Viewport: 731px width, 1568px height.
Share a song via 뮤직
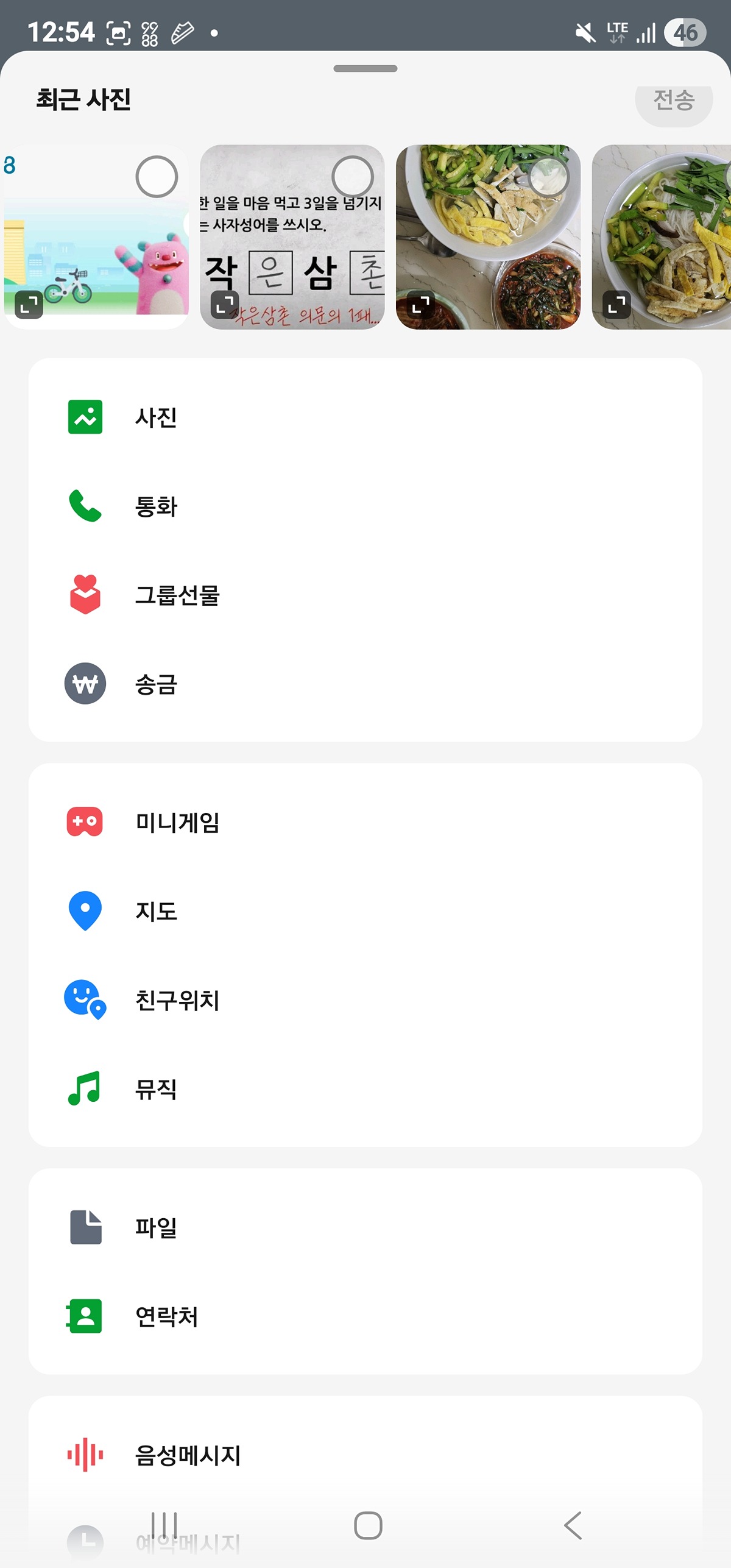coord(155,1089)
